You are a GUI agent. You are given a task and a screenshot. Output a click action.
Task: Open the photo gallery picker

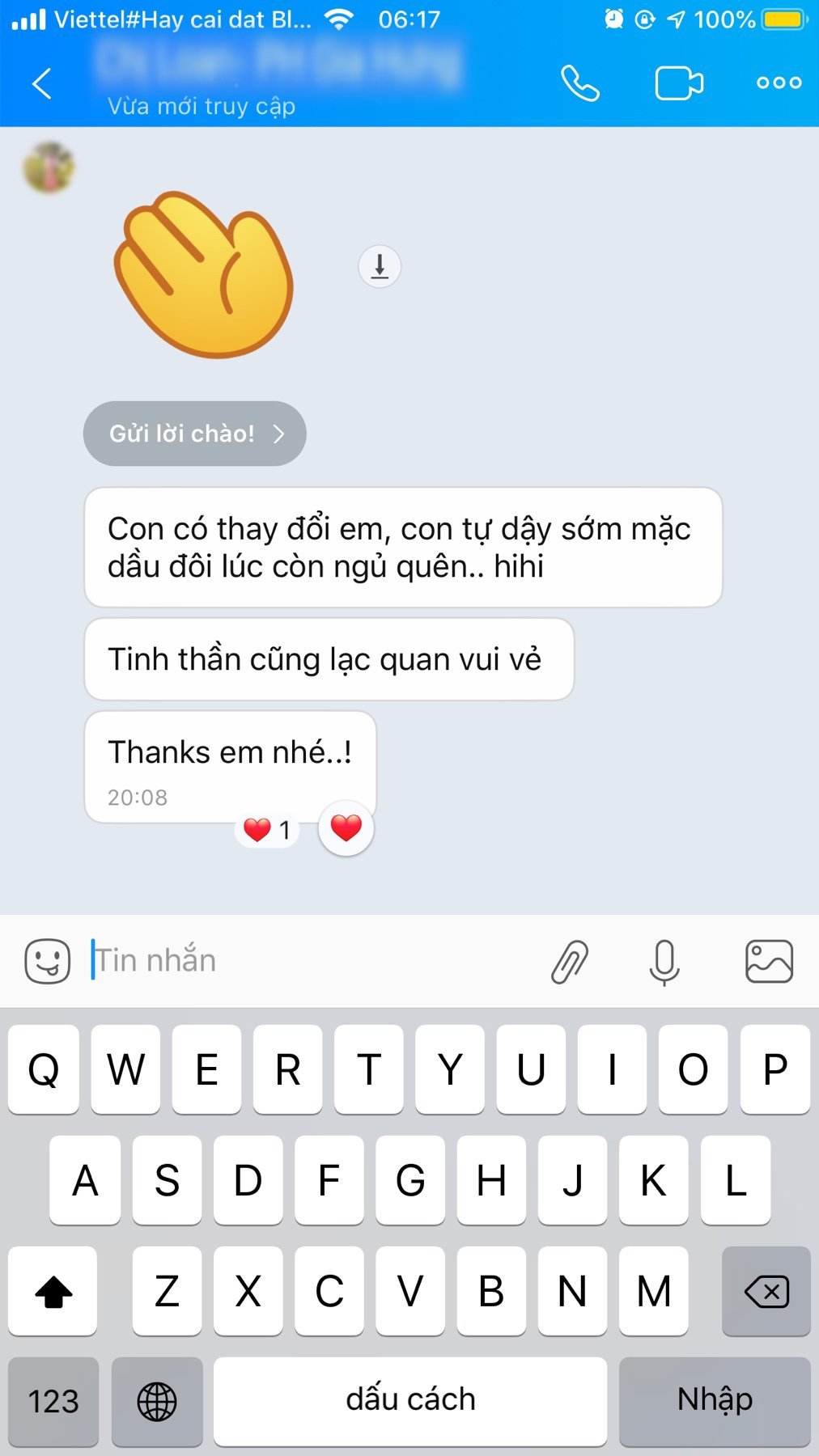[x=769, y=962]
